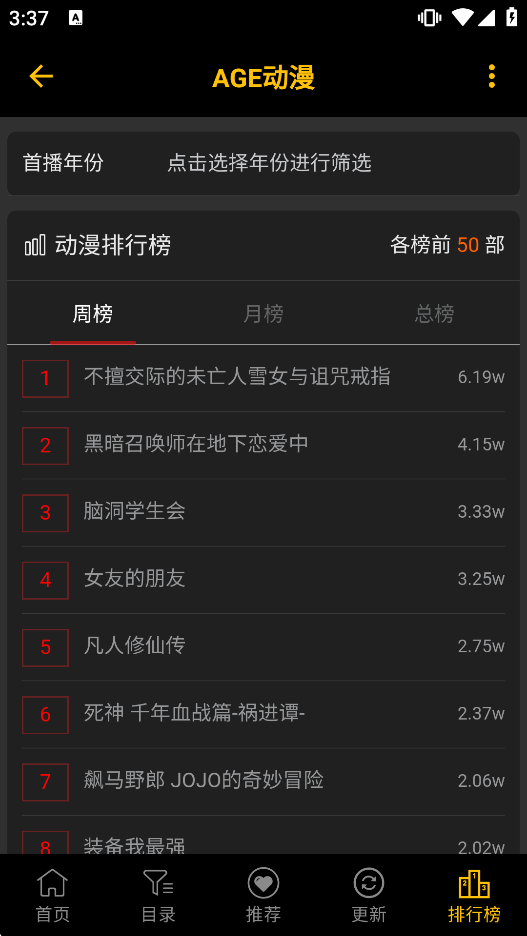This screenshot has height=936, width=527.
Task: Go to the 首页 home tab
Action: click(53, 895)
